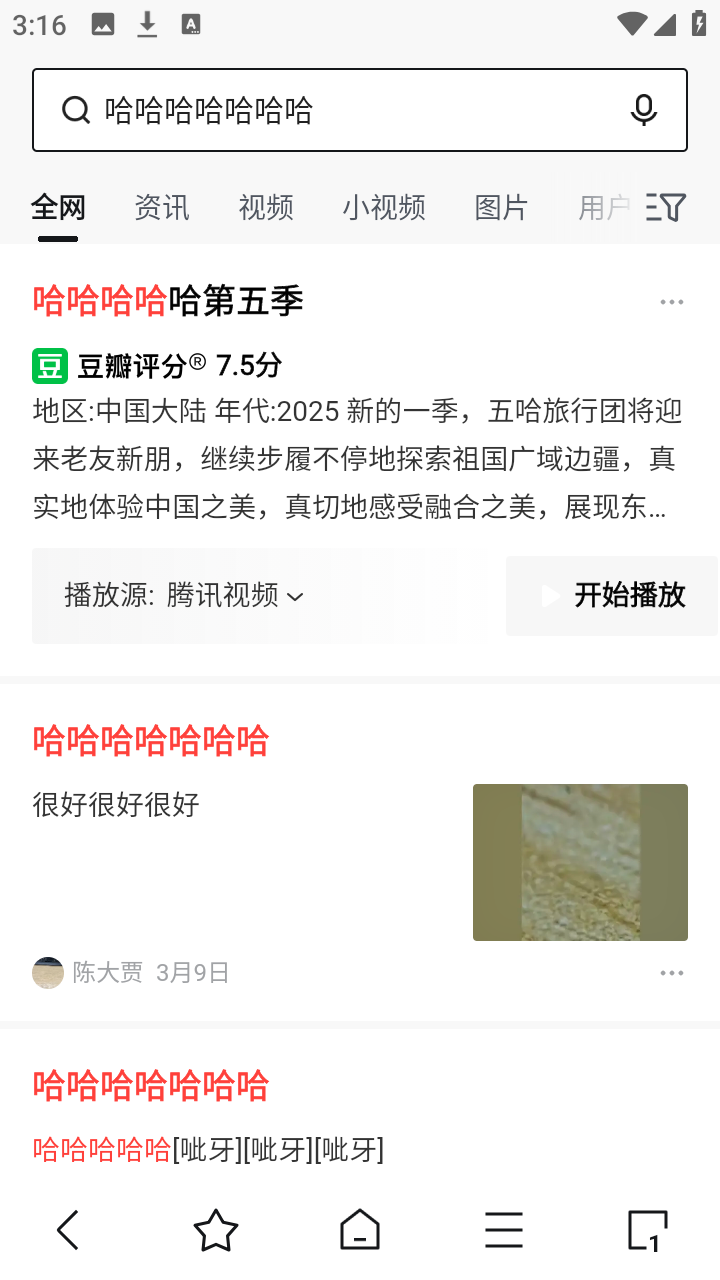This screenshot has height=1280, width=720.
Task: Open the 播放源 腾讯视频 dropdown
Action: 180,596
